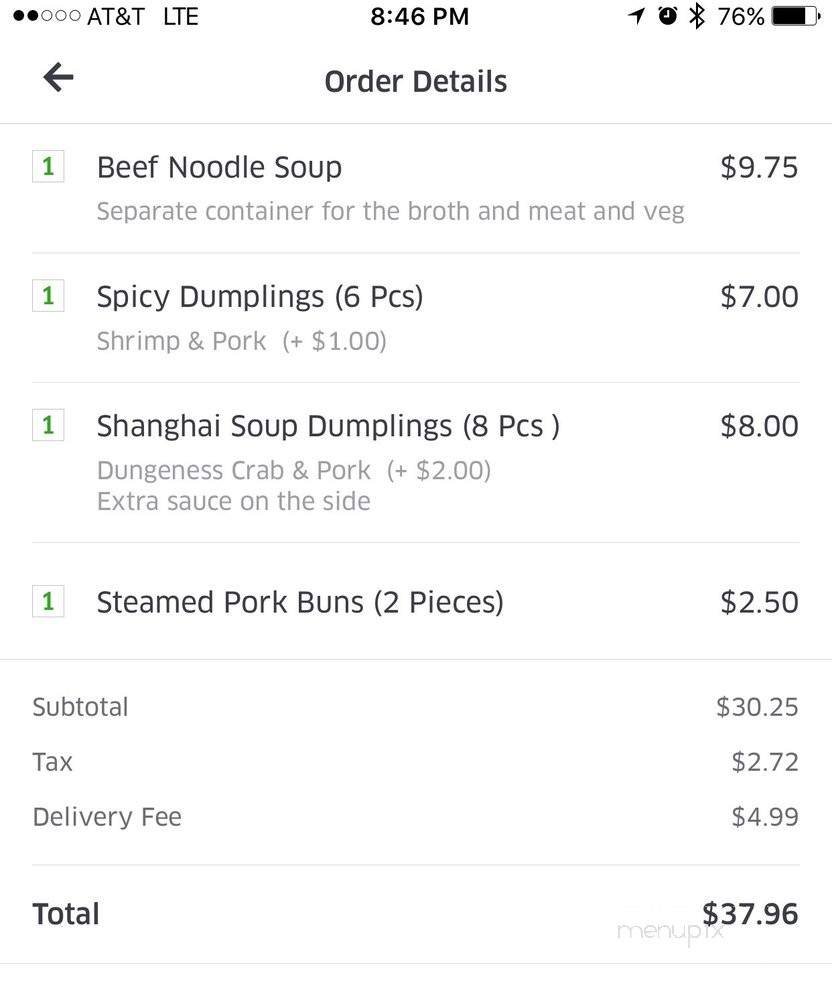Select the Spicy Dumplings item name

(260, 296)
